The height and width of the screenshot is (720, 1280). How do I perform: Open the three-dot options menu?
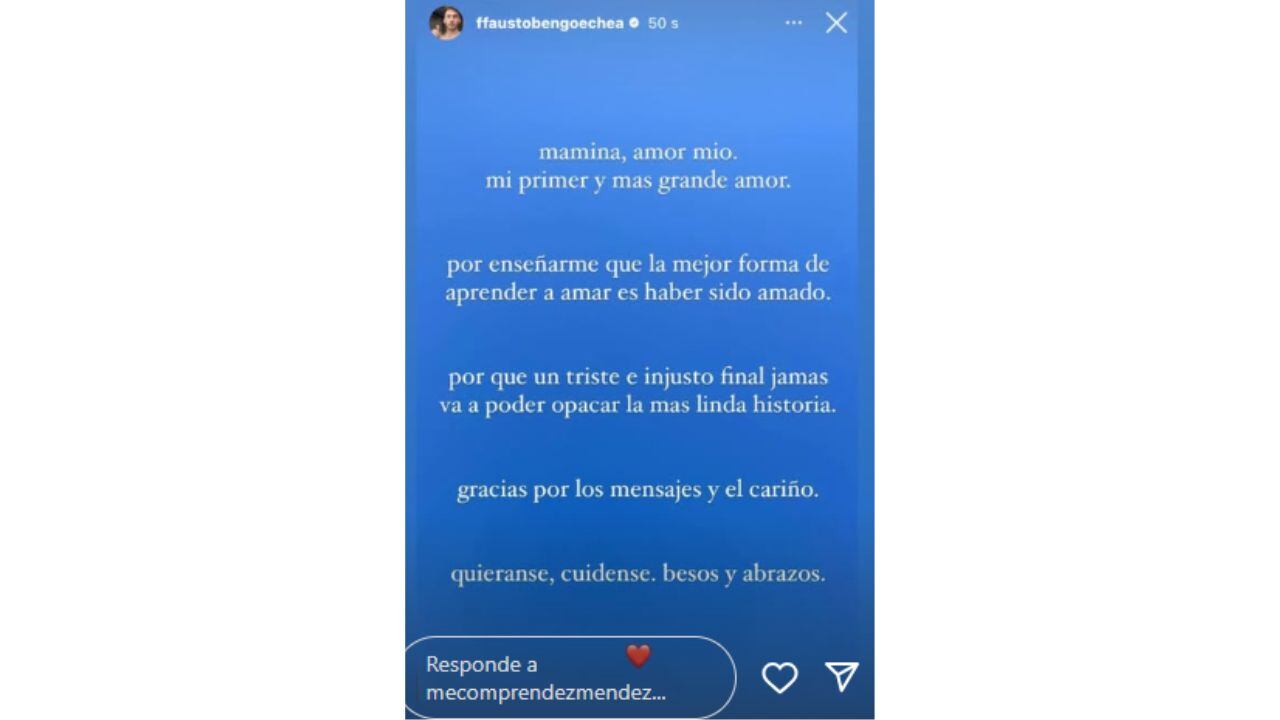coord(793,22)
